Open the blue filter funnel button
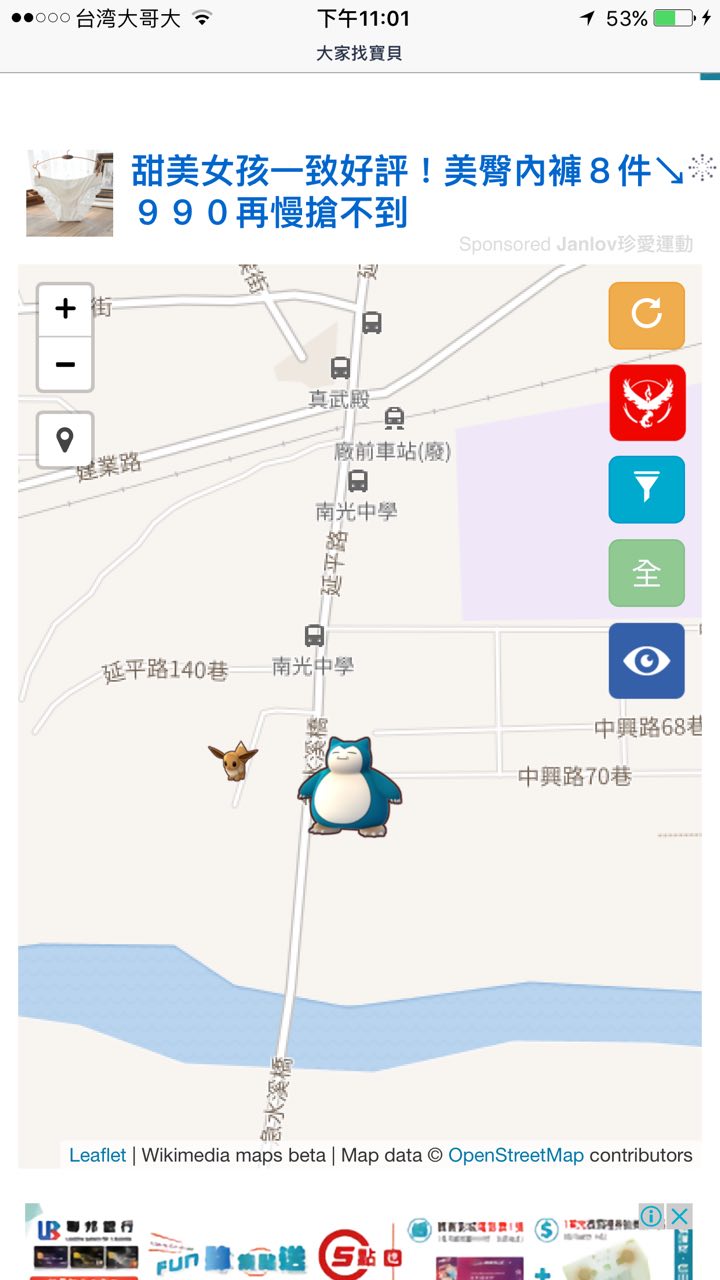Image resolution: width=720 pixels, height=1280 pixels. 647,489
